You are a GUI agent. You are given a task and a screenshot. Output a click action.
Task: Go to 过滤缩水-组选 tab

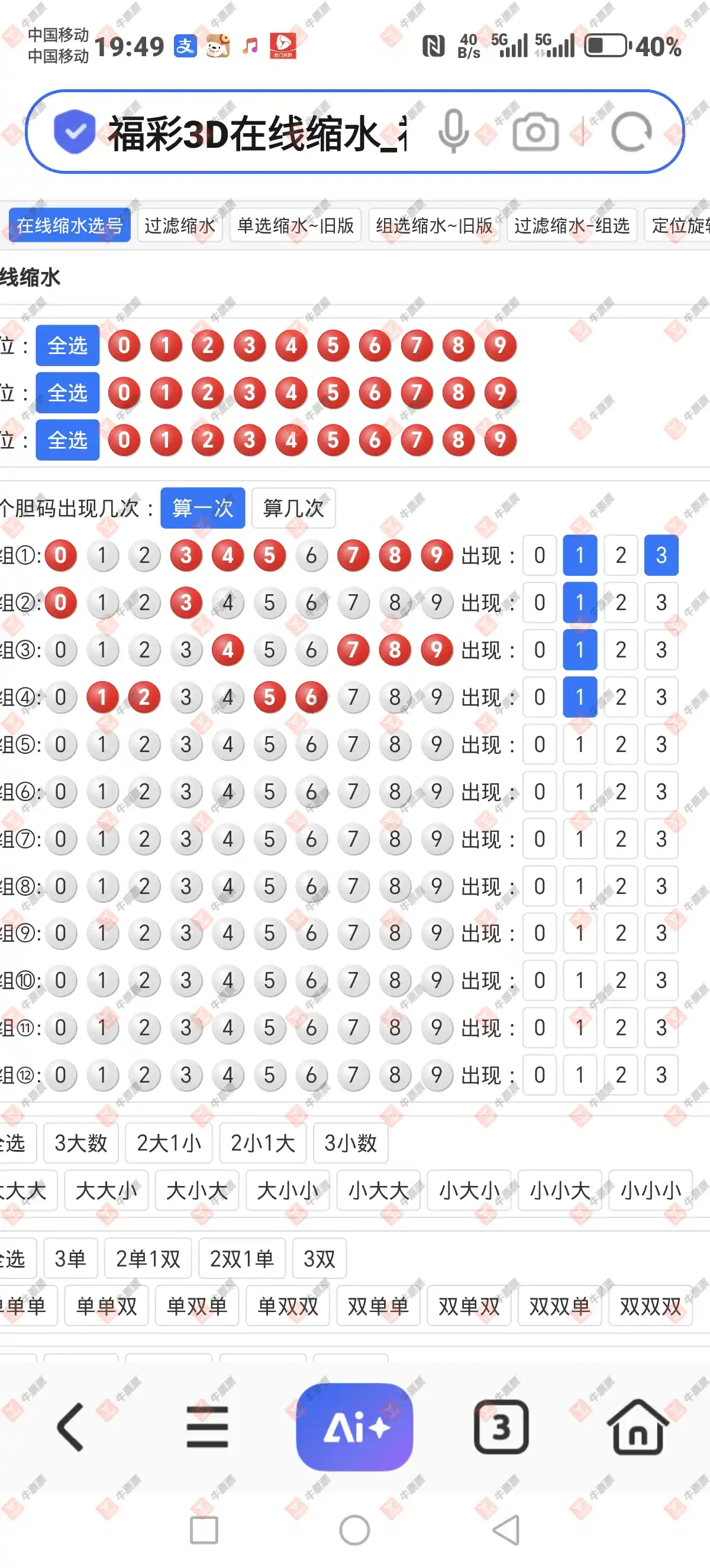pos(571,226)
